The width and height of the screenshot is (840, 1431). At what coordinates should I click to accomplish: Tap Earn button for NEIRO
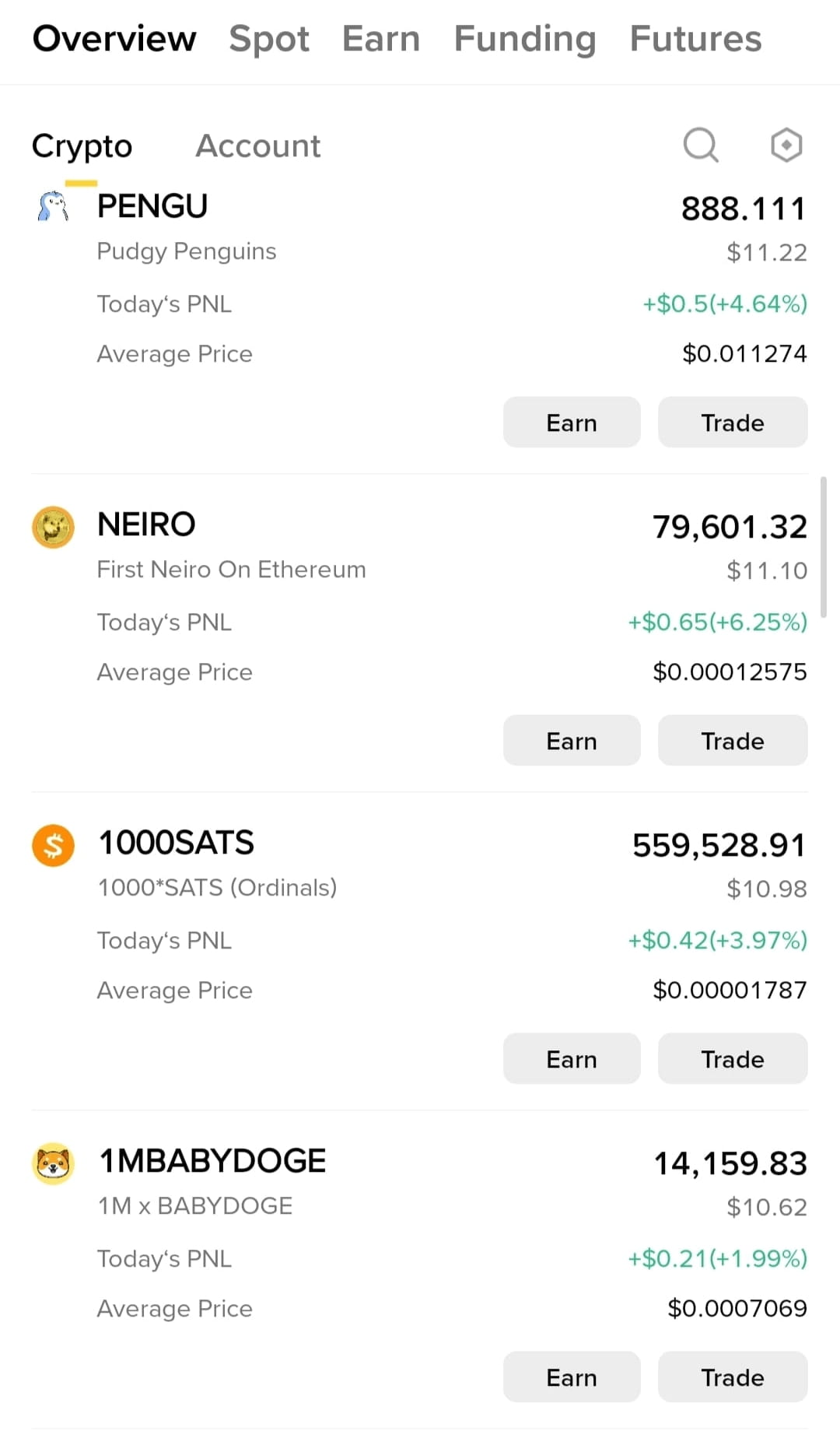[572, 741]
